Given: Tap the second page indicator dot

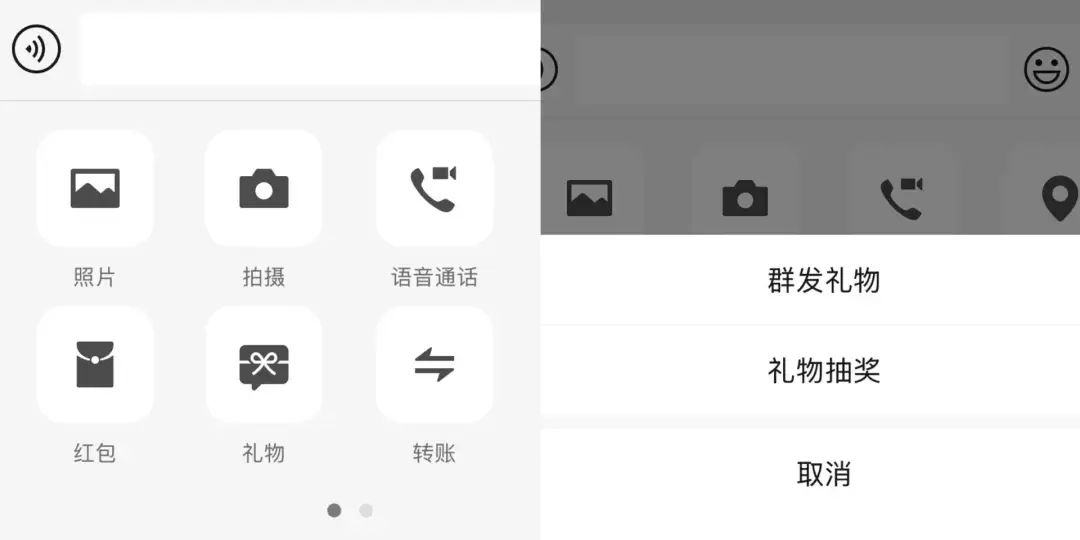Looking at the screenshot, I should [x=366, y=511].
